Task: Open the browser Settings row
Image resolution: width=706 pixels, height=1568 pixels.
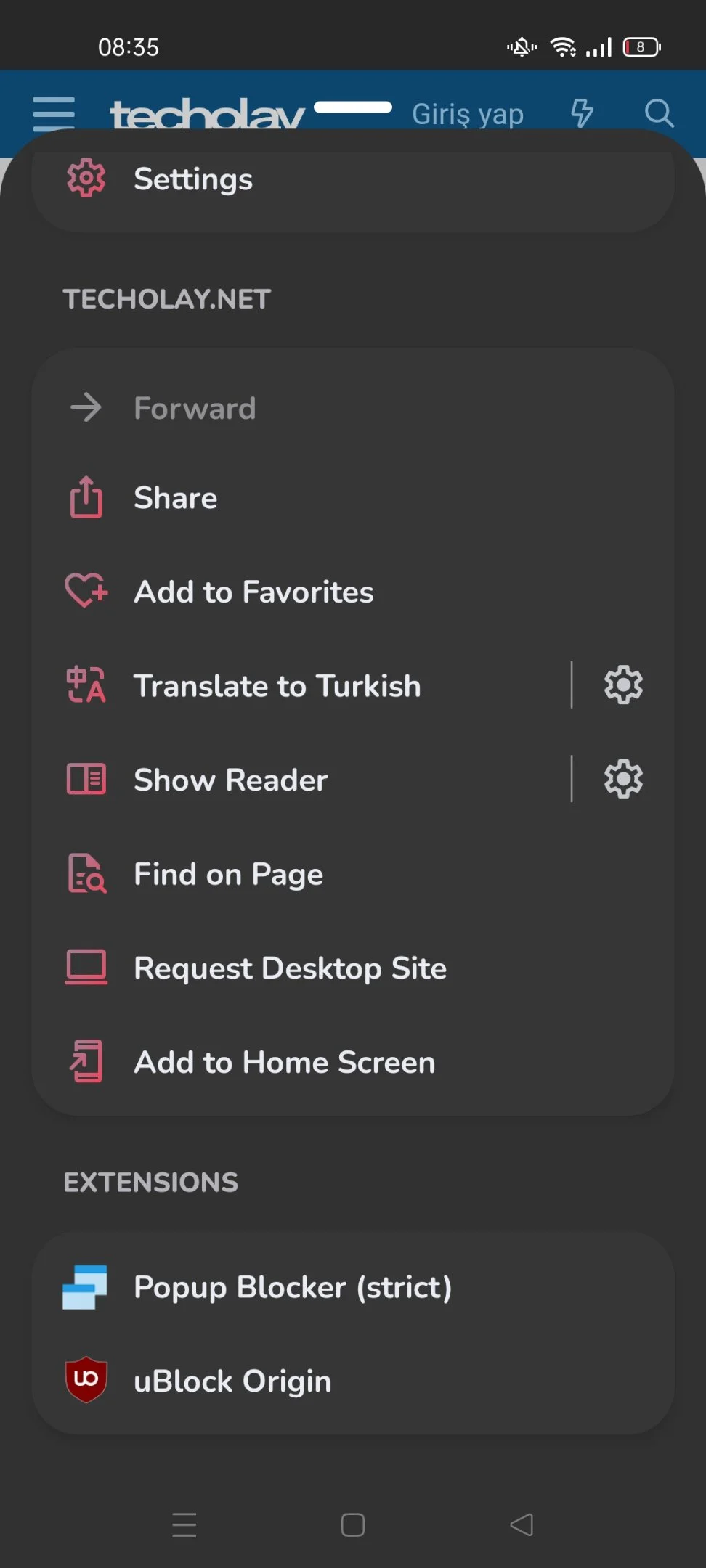Action: point(353,179)
